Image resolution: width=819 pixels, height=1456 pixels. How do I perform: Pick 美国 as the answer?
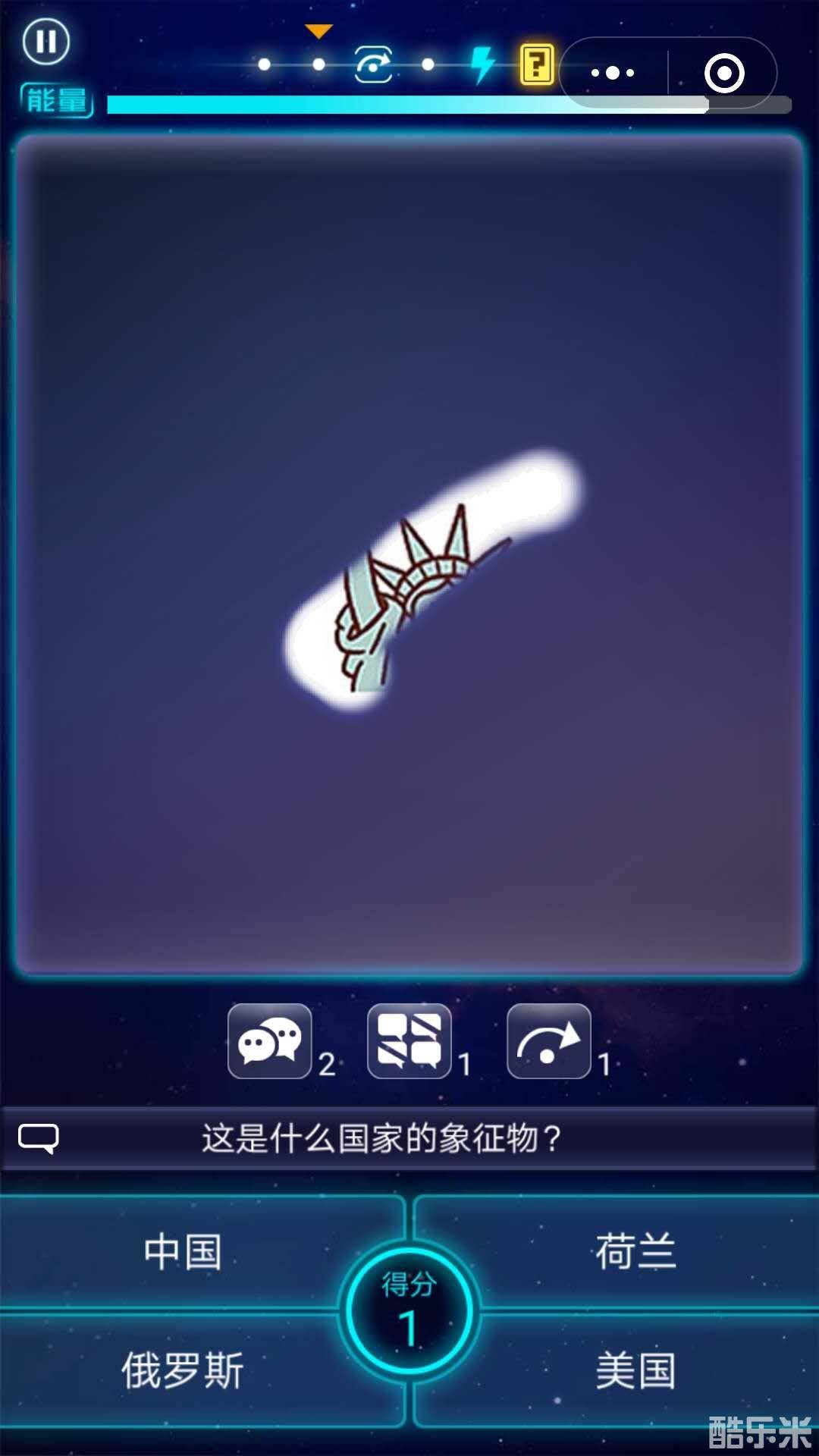(x=635, y=1370)
